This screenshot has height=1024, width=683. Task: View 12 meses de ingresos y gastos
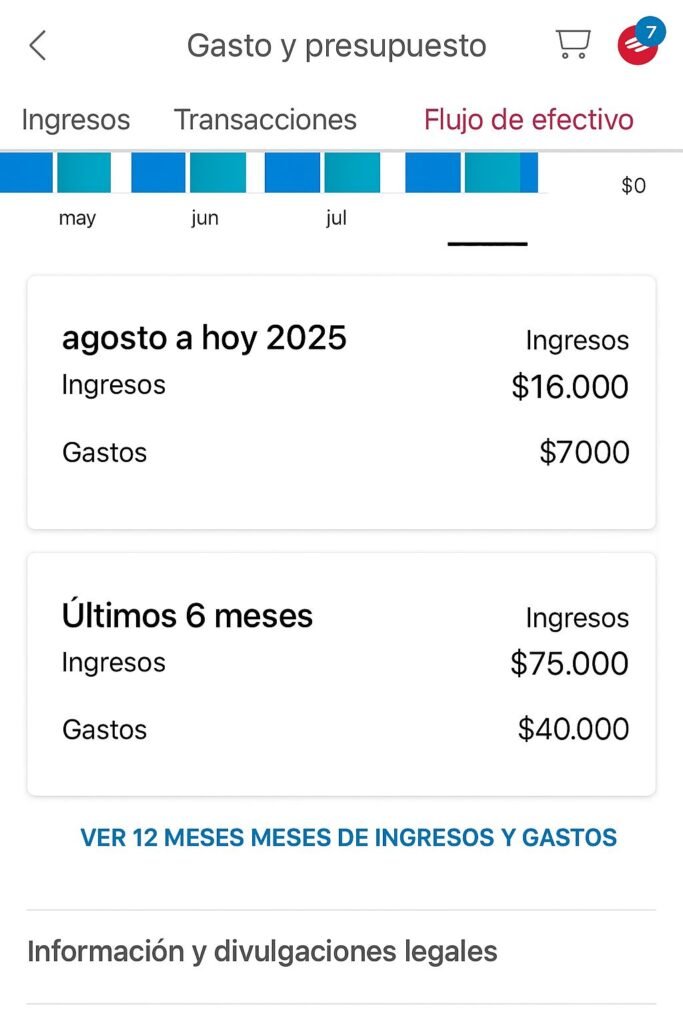[x=348, y=837]
